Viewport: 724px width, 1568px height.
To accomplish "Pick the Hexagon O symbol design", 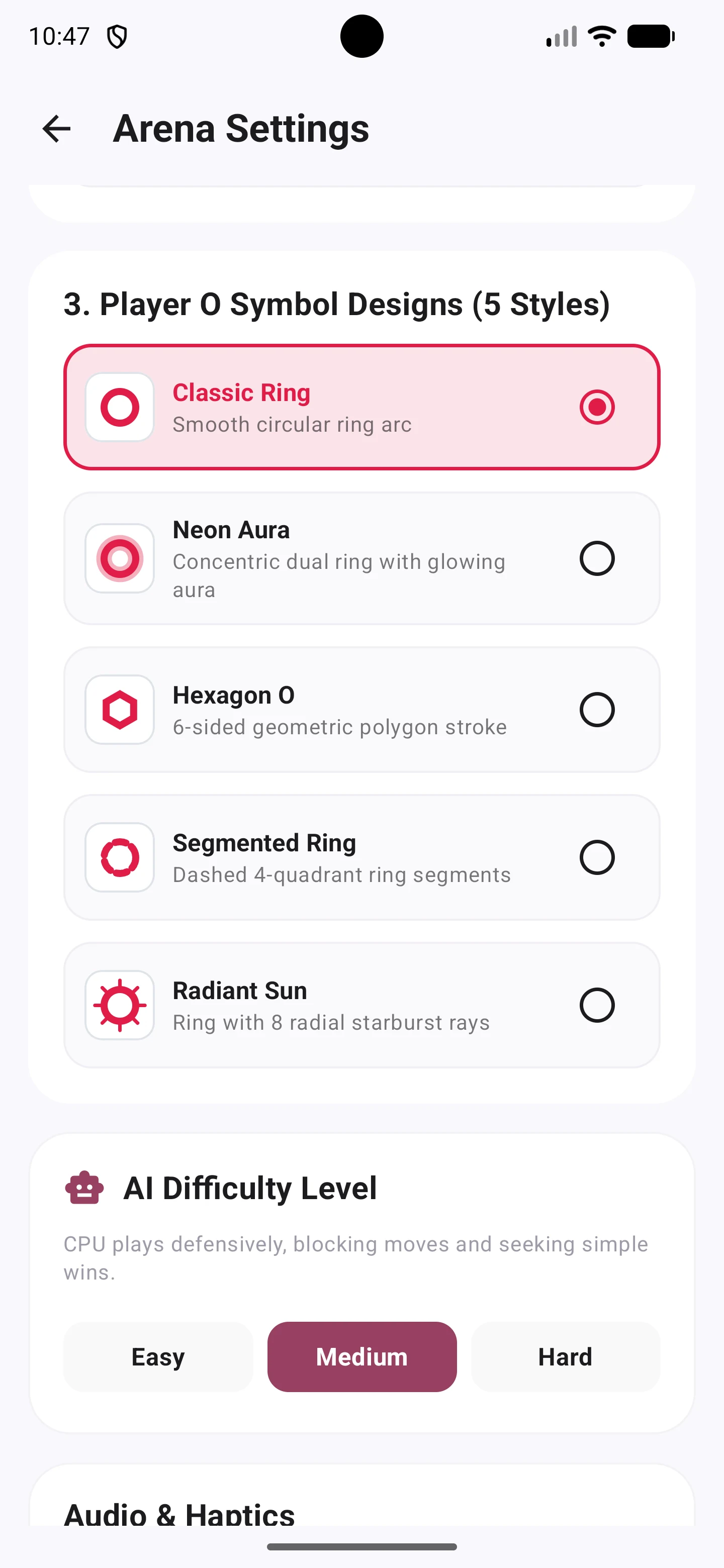I will tap(361, 710).
